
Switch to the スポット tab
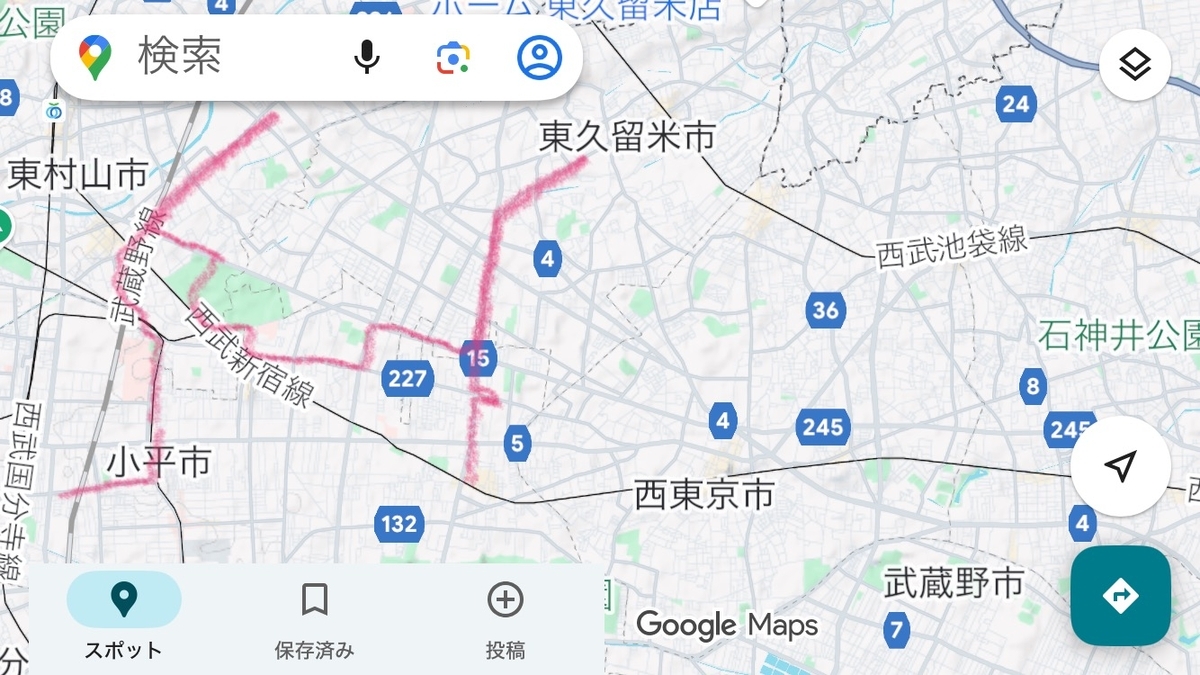(x=124, y=620)
